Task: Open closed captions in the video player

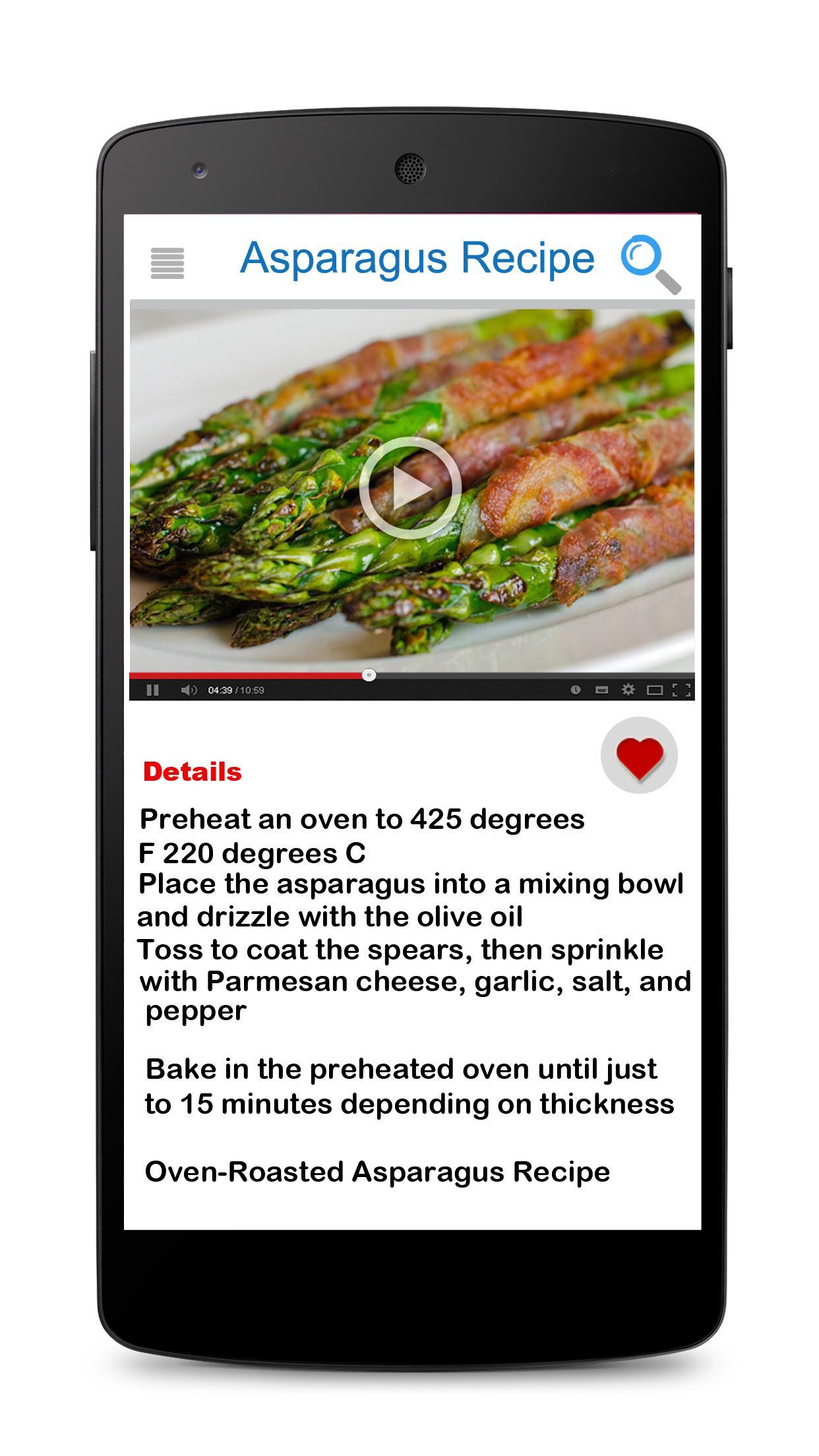Action: click(x=602, y=689)
